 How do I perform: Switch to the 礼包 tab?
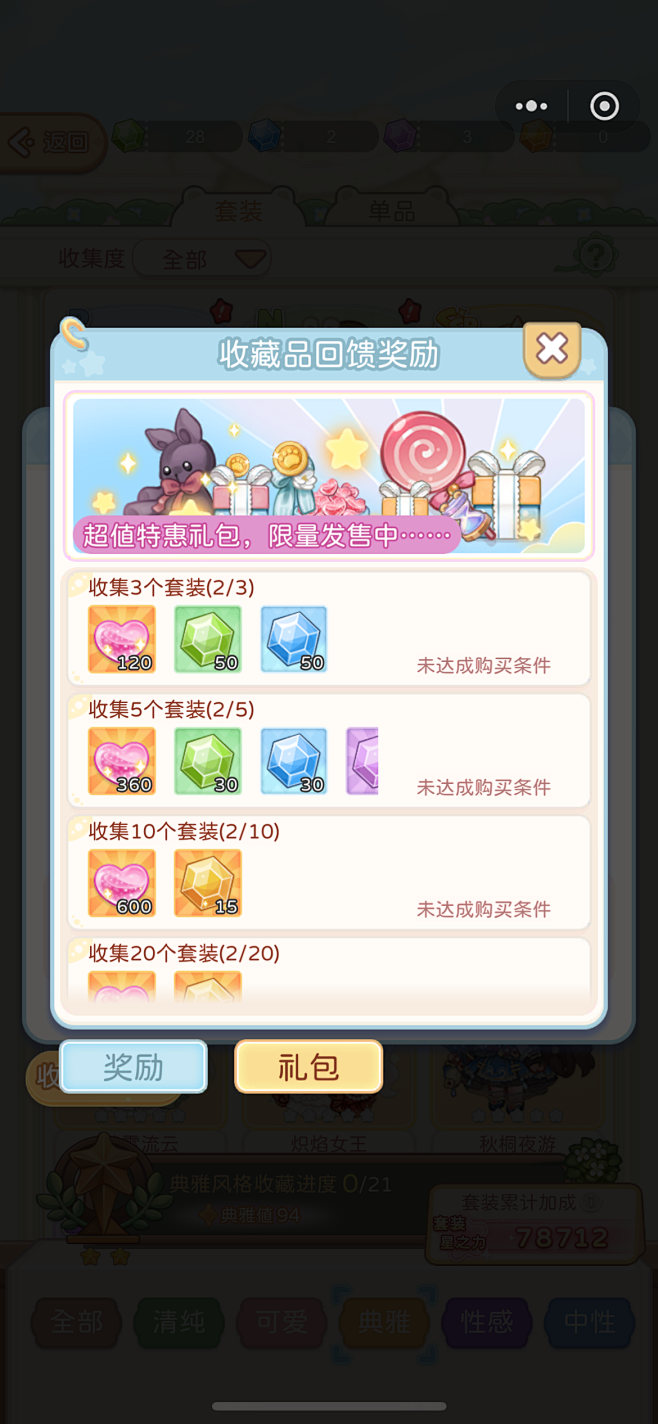[x=308, y=1066]
